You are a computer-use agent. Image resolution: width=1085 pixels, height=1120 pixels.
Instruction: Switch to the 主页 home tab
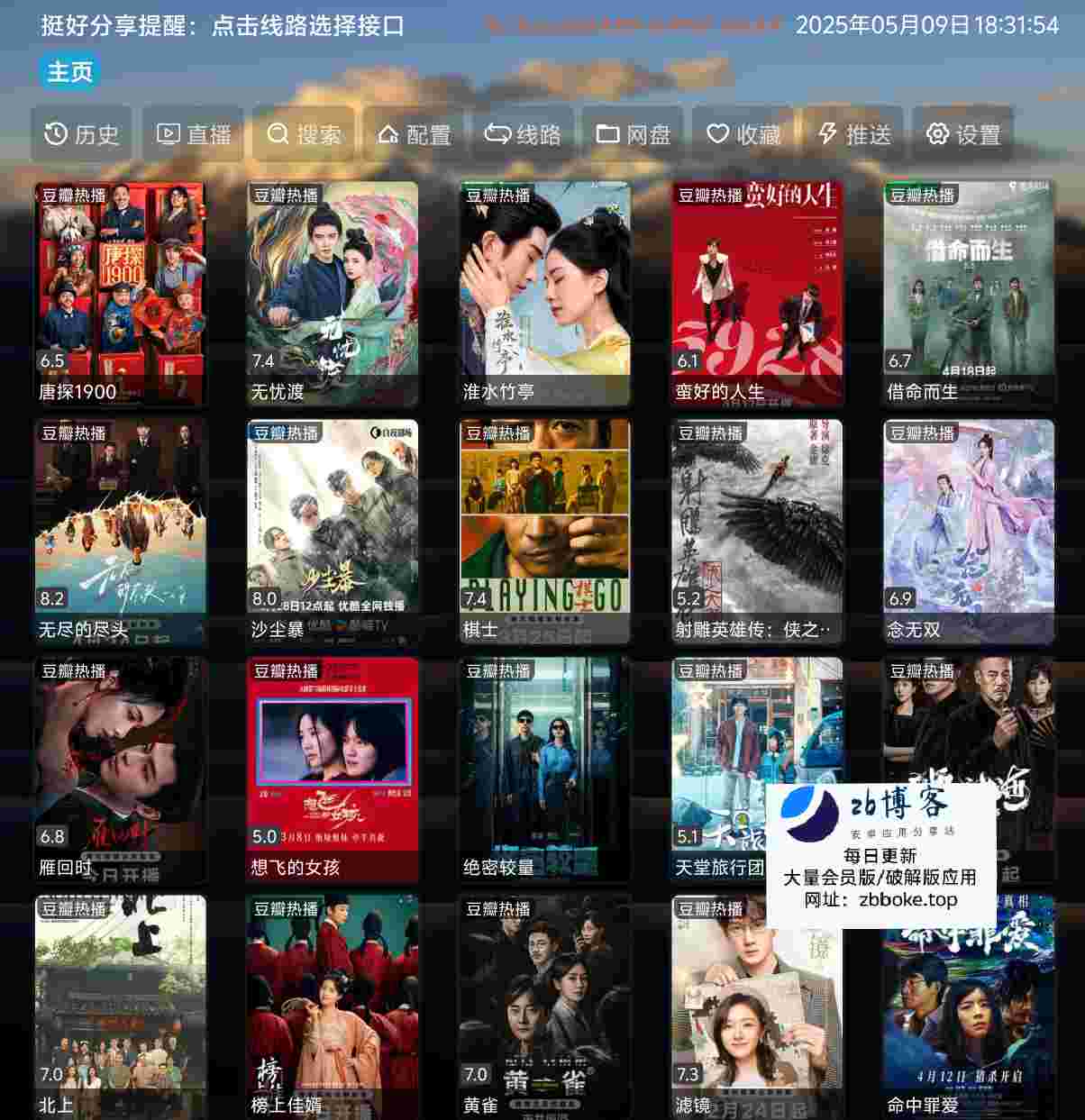[69, 71]
